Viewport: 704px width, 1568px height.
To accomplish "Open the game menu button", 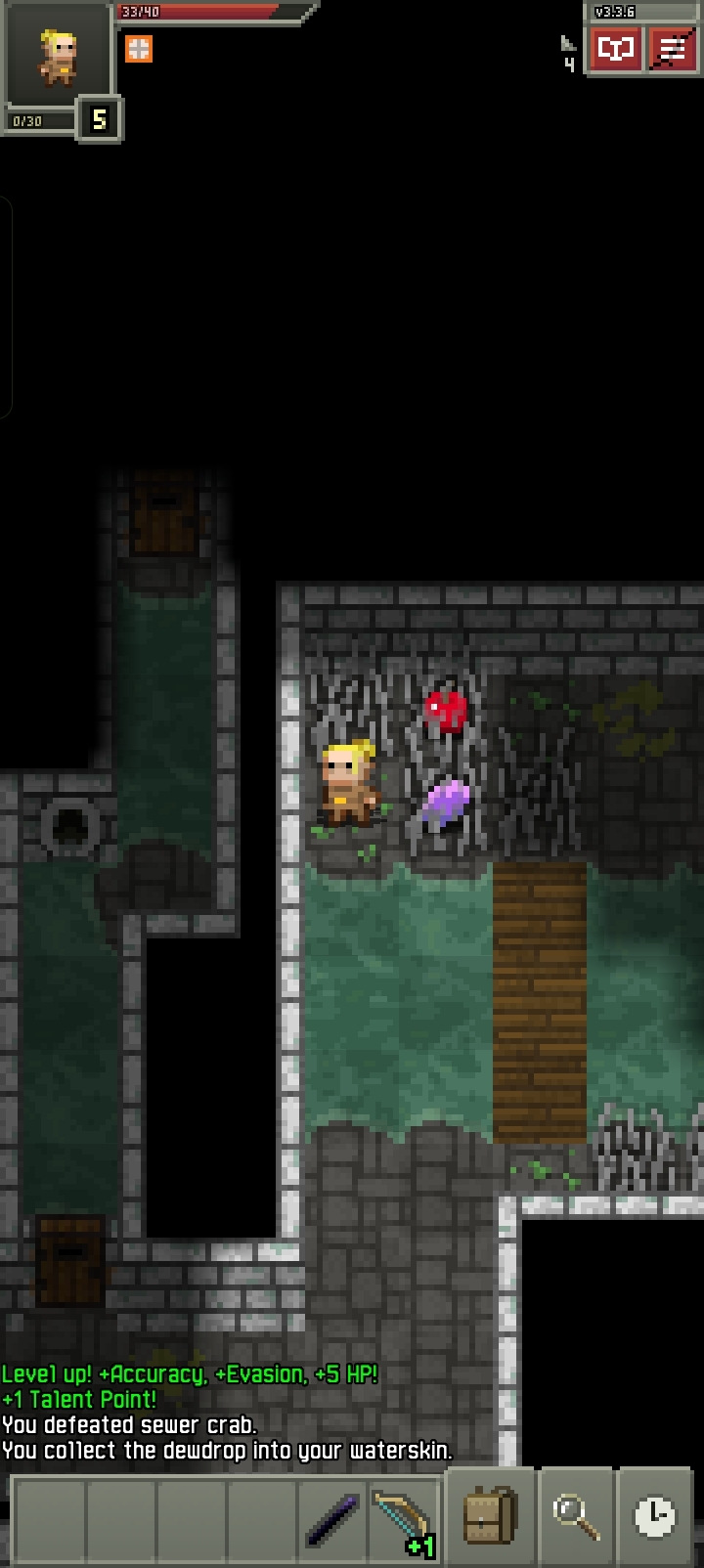I will (x=672, y=49).
